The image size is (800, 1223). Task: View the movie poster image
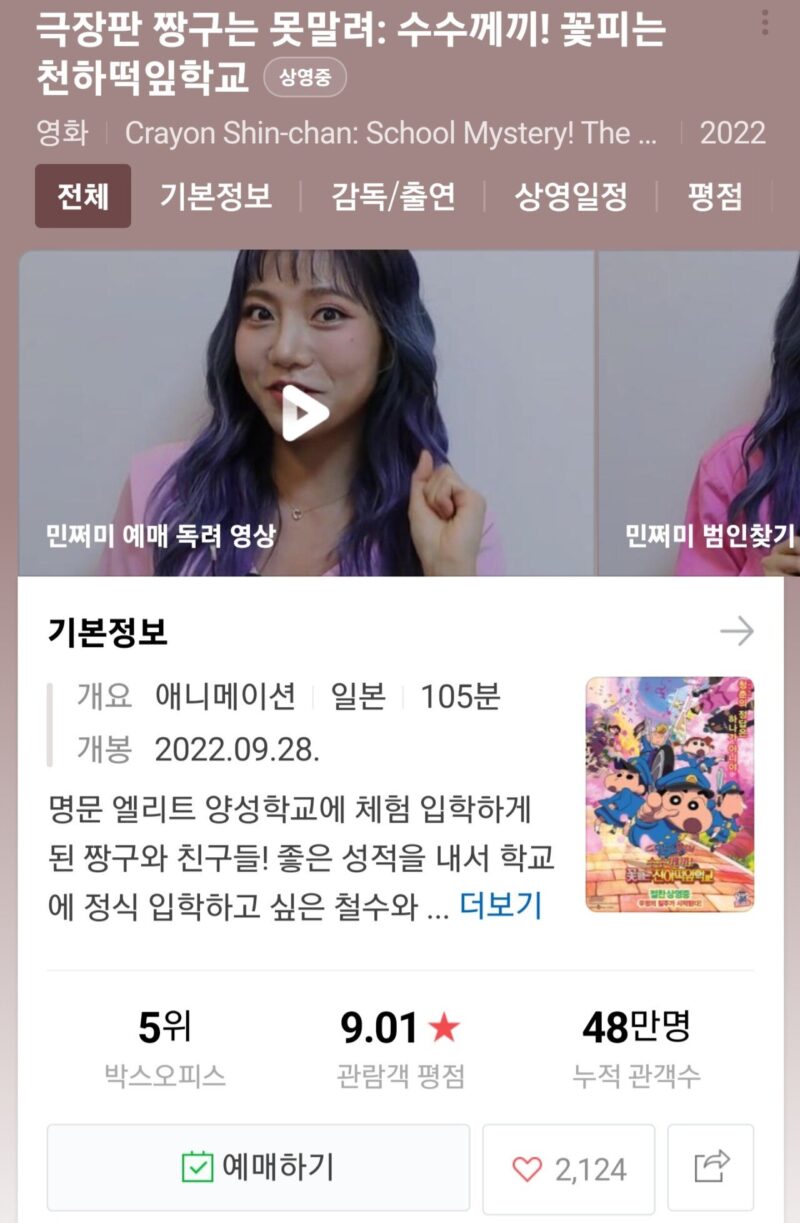click(x=670, y=794)
